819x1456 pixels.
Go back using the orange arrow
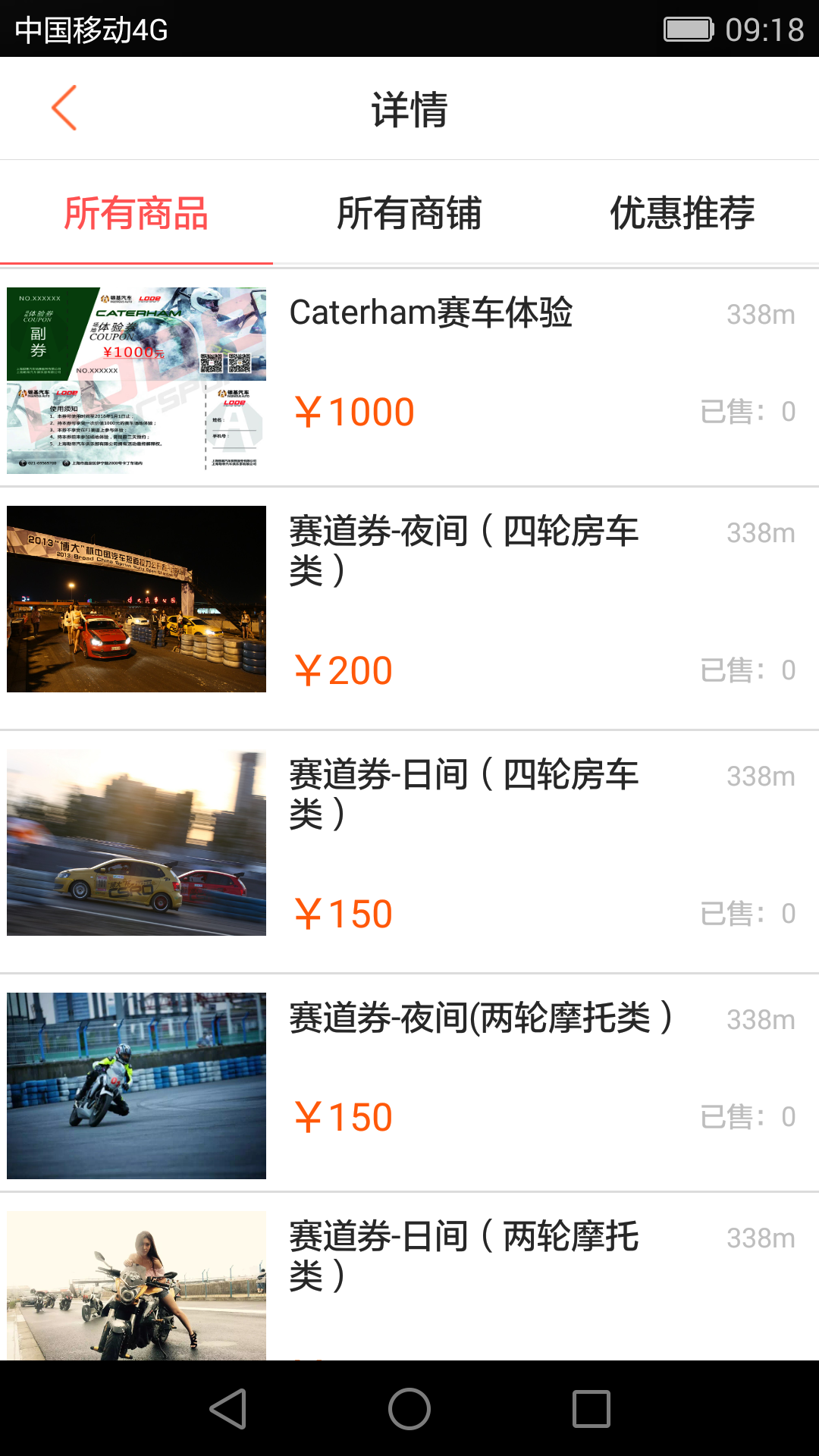65,108
